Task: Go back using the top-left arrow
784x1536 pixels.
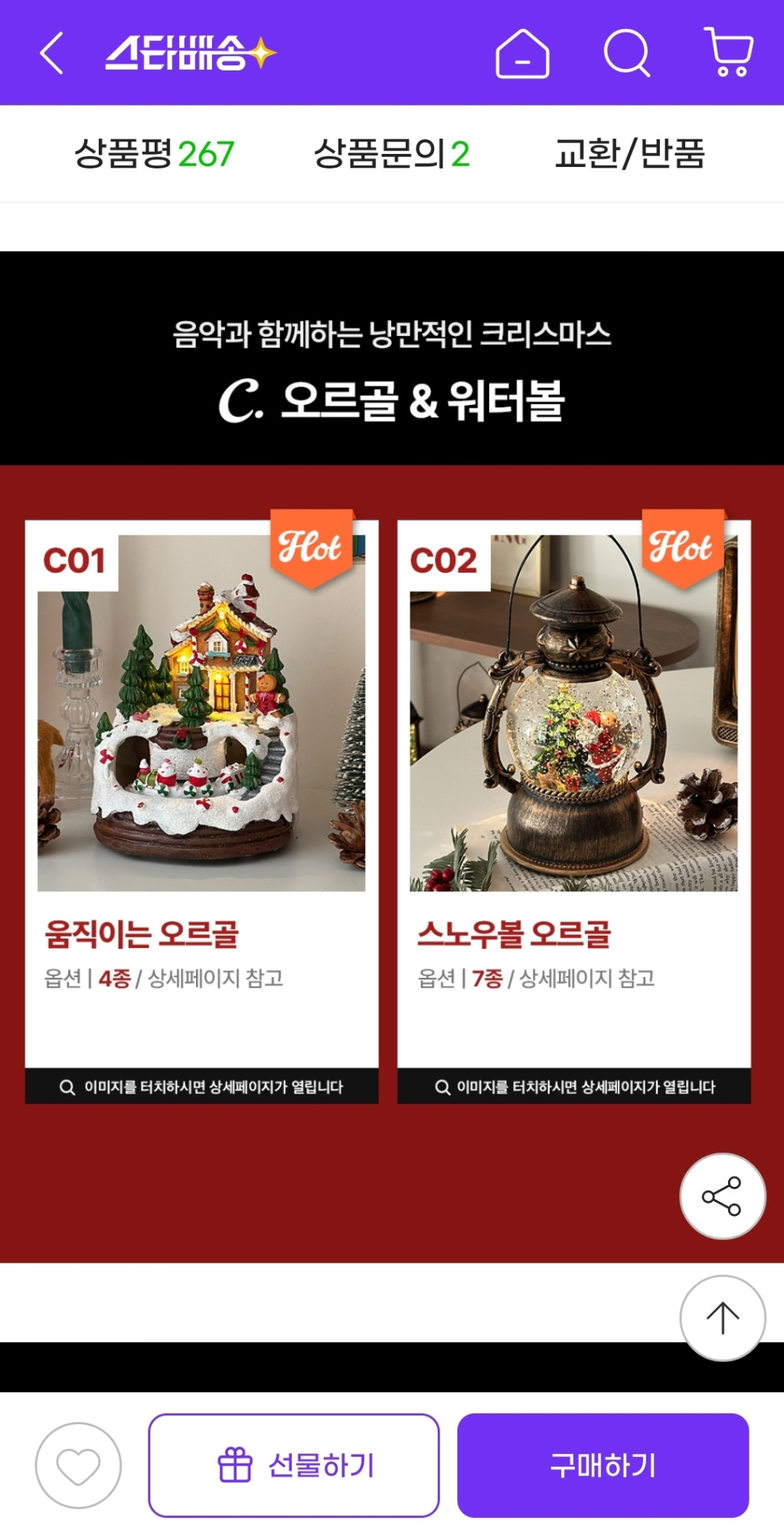Action: click(x=51, y=53)
